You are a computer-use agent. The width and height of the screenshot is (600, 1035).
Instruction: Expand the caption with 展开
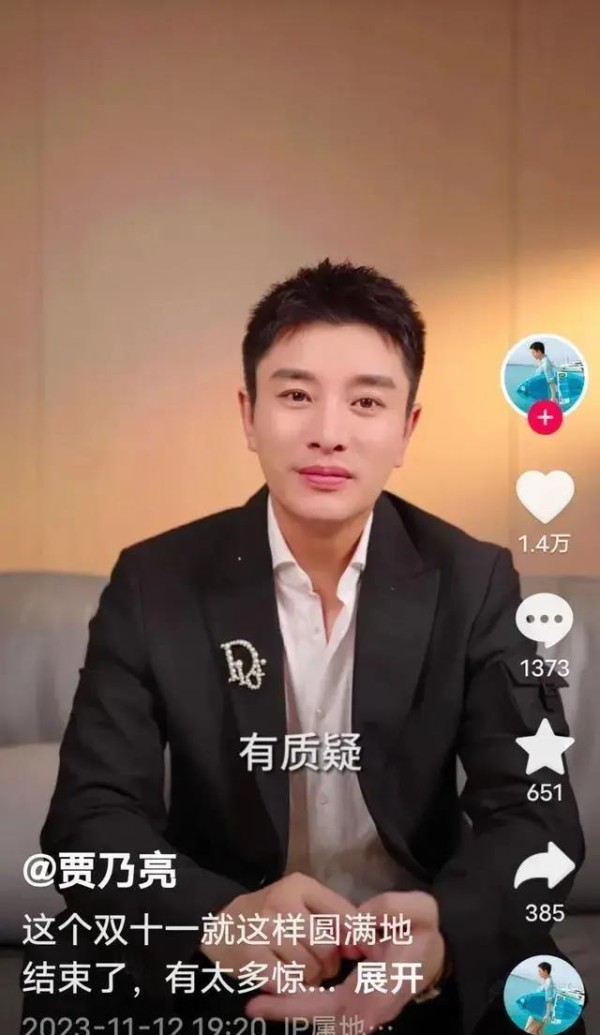[x=389, y=981]
